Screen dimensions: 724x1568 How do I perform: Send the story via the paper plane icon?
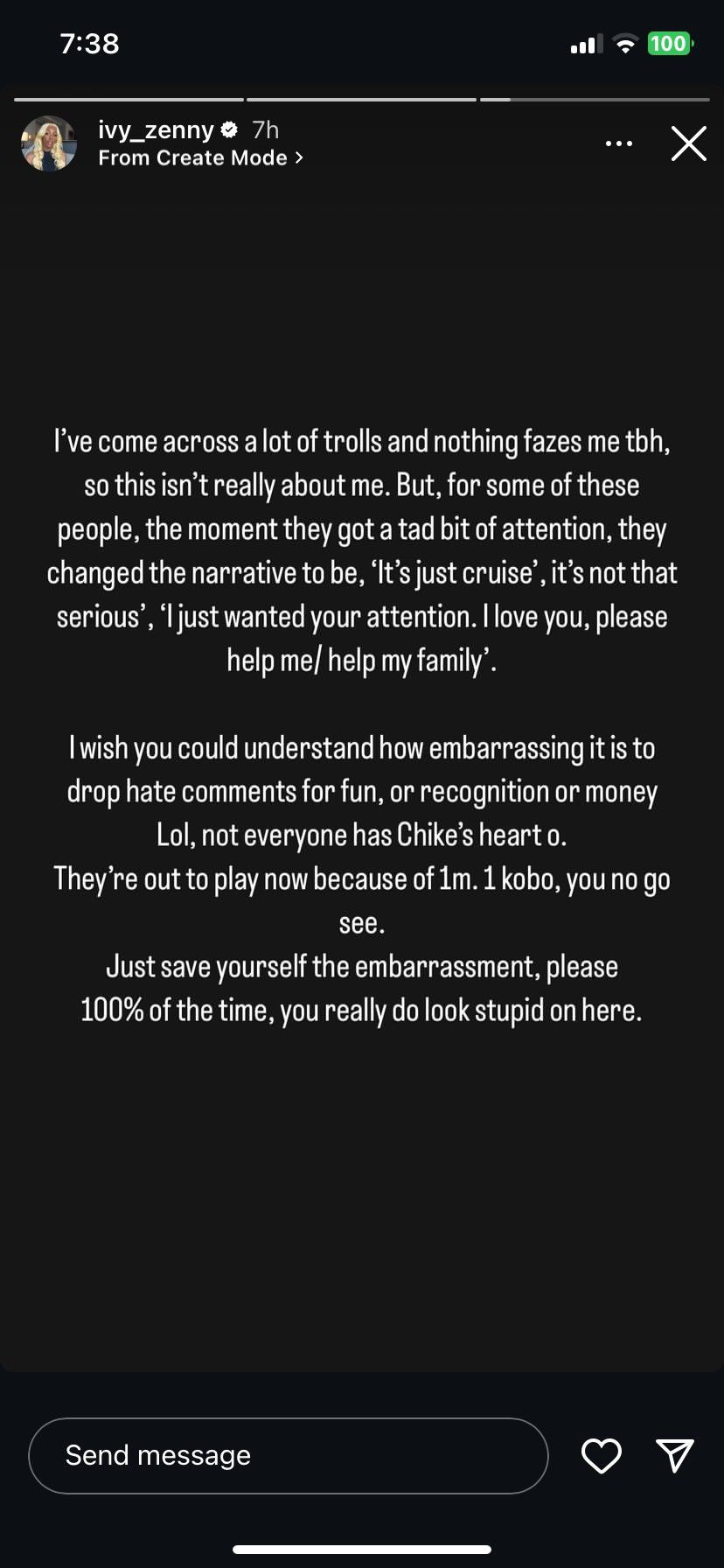(x=673, y=1455)
